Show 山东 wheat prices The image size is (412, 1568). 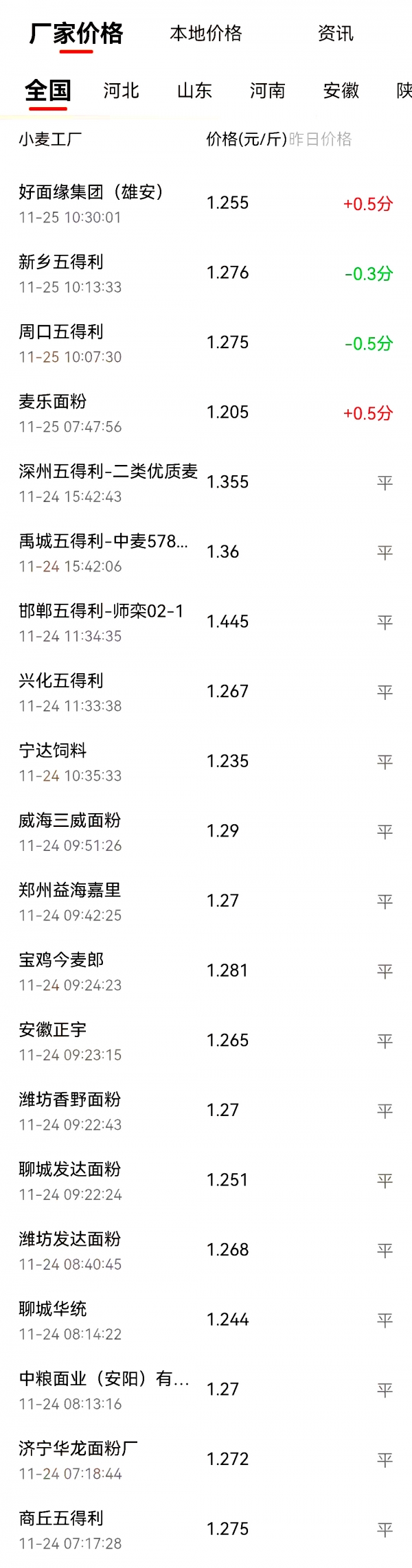click(x=194, y=91)
